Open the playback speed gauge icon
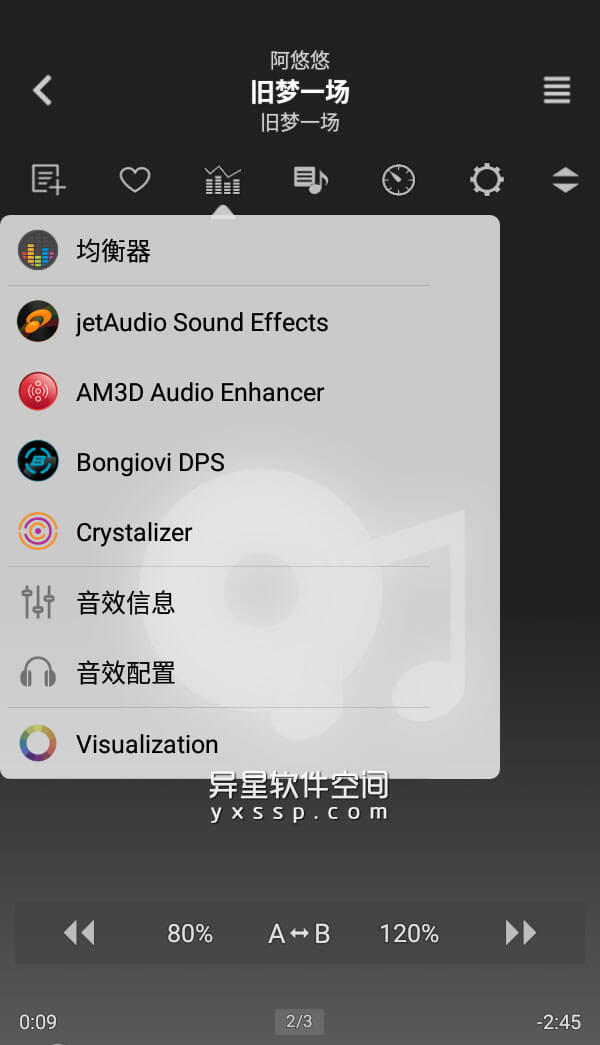The height and width of the screenshot is (1045, 600). pos(398,180)
